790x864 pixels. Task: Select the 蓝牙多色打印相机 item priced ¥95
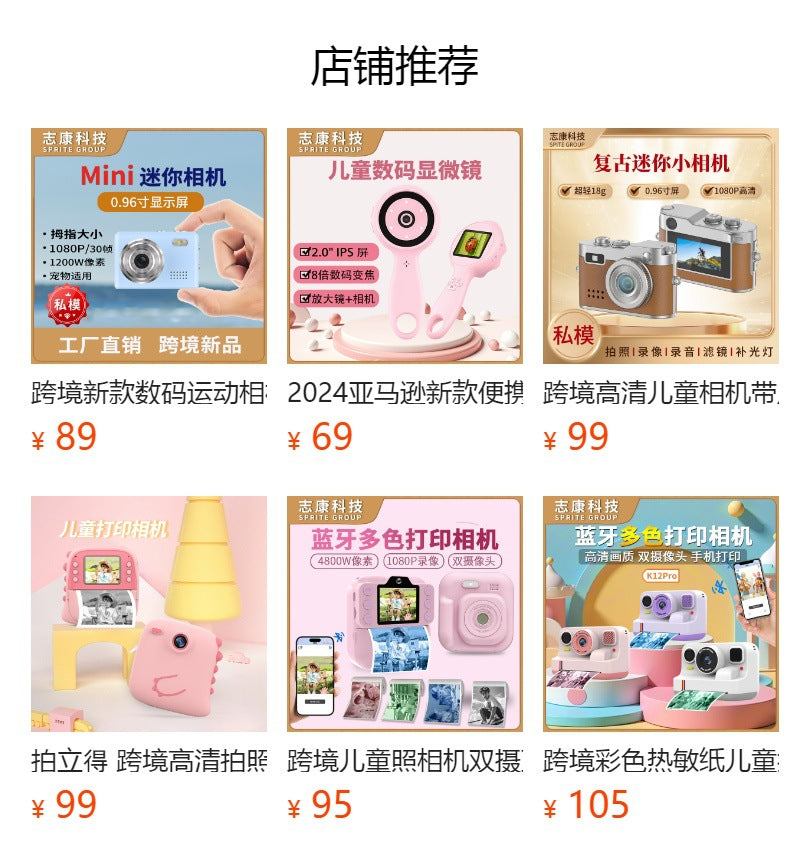click(x=405, y=614)
